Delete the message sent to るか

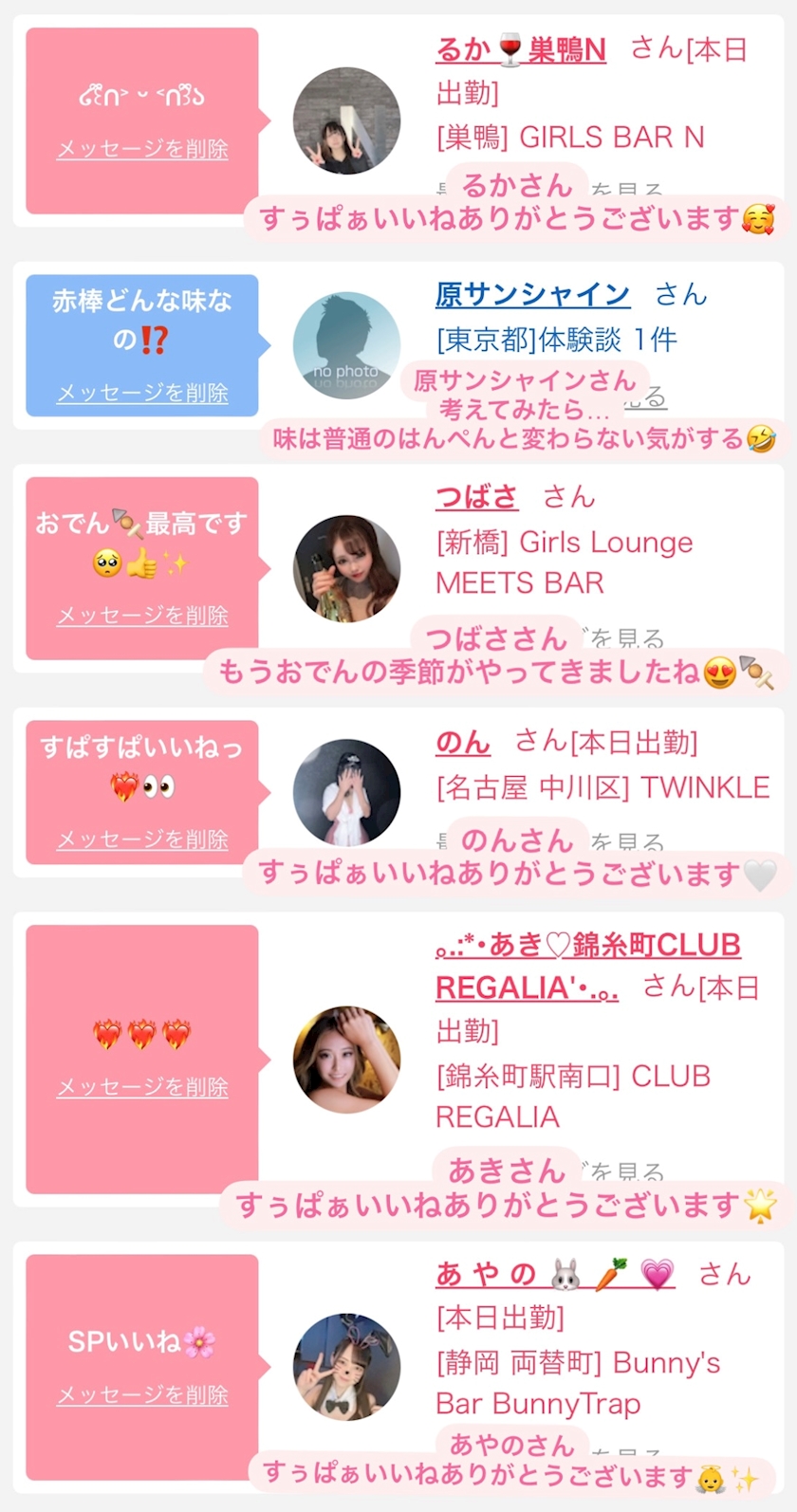[x=142, y=149]
